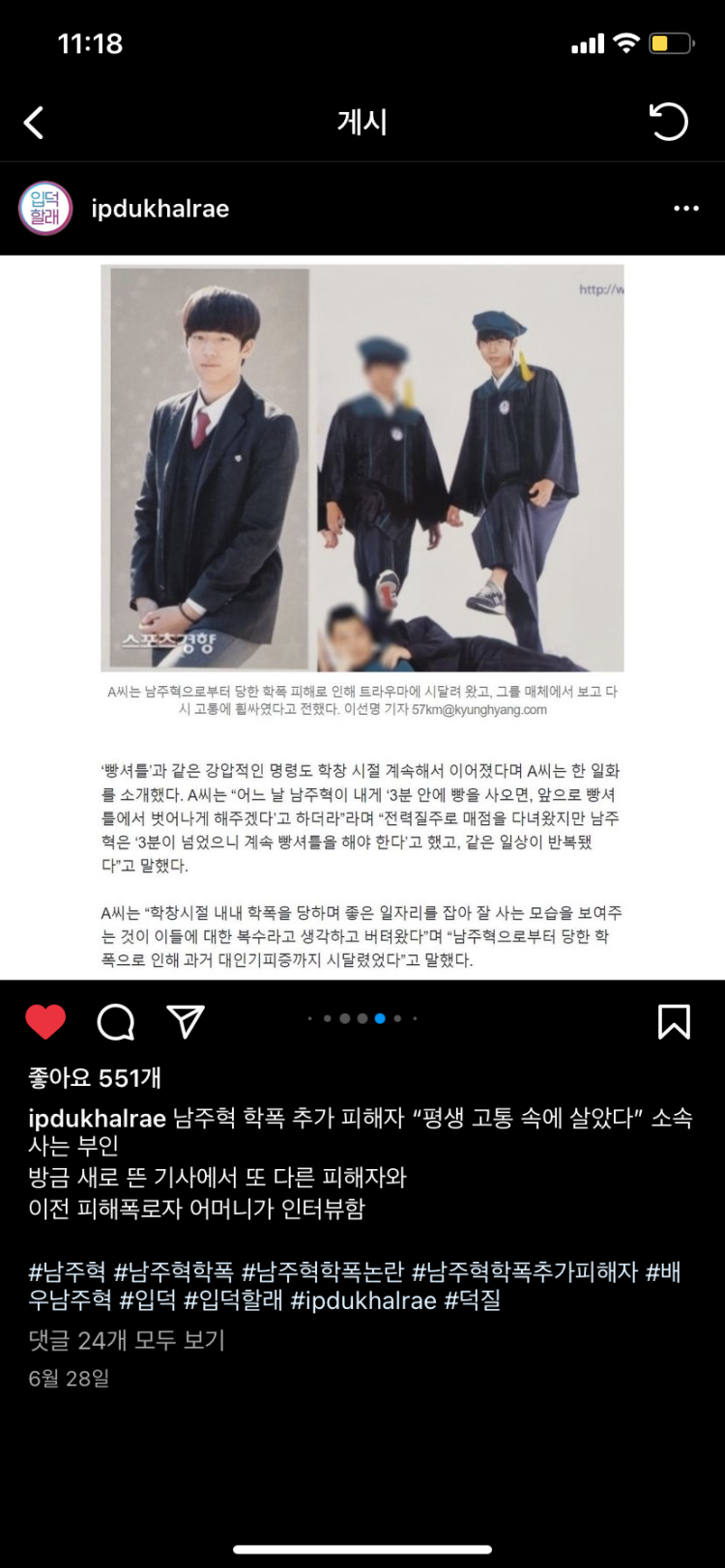The width and height of the screenshot is (725, 1568).
Task: Open the comment bubble icon
Action: coord(116,1021)
